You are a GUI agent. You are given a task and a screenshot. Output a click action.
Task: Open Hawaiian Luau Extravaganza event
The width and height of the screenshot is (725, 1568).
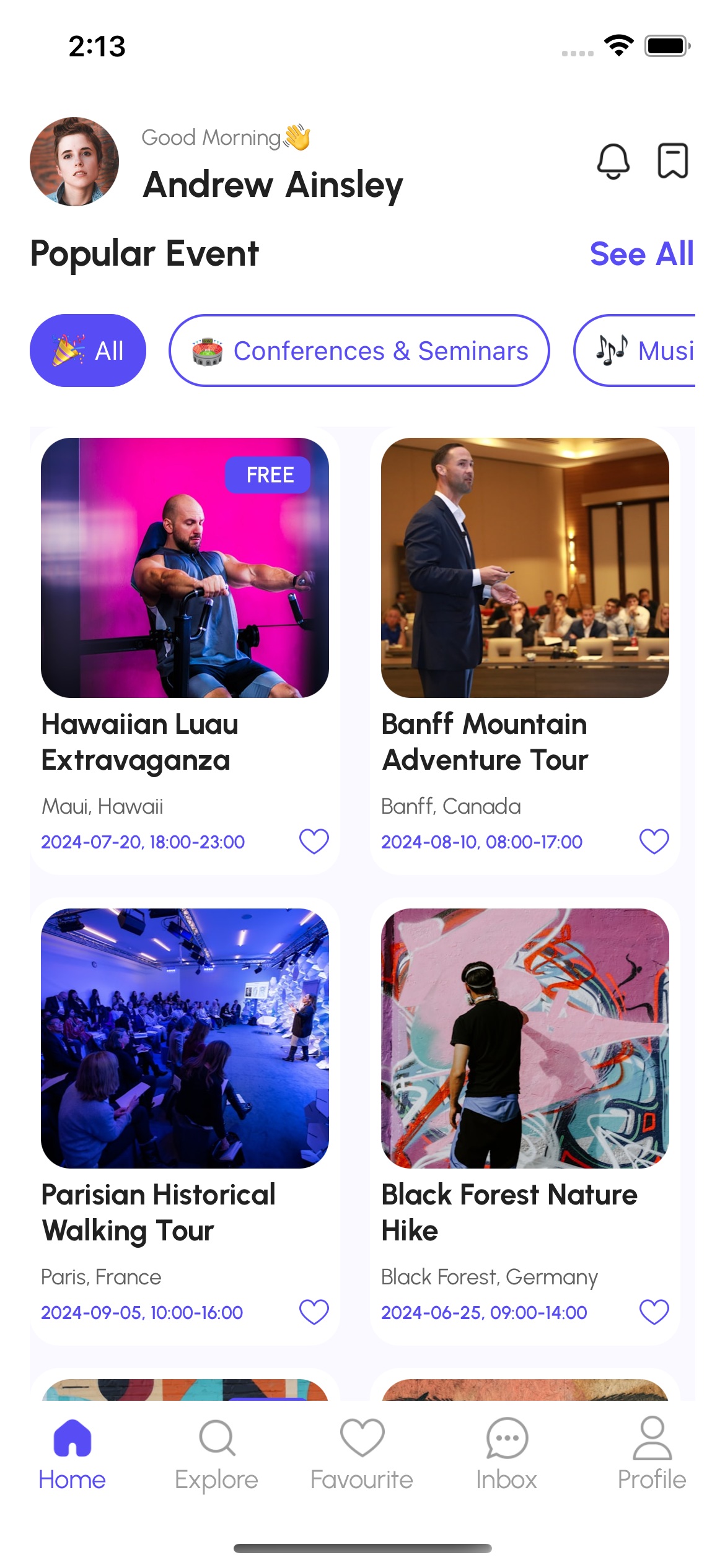click(x=185, y=568)
